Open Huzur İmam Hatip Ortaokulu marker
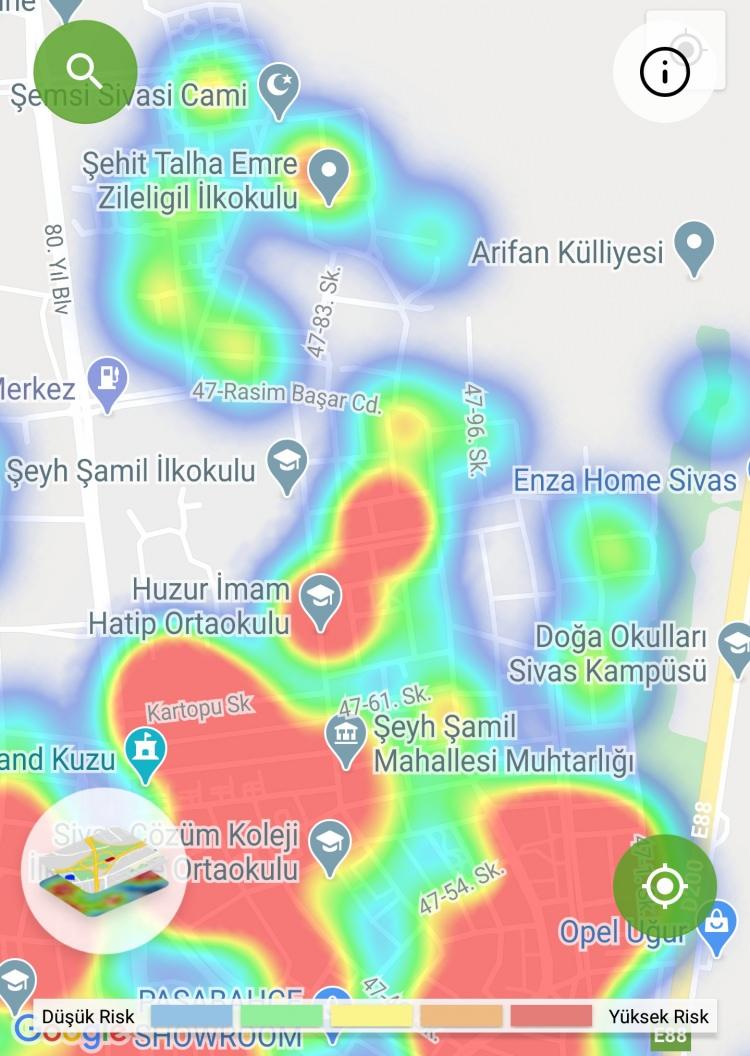The image size is (750, 1056). [x=321, y=601]
